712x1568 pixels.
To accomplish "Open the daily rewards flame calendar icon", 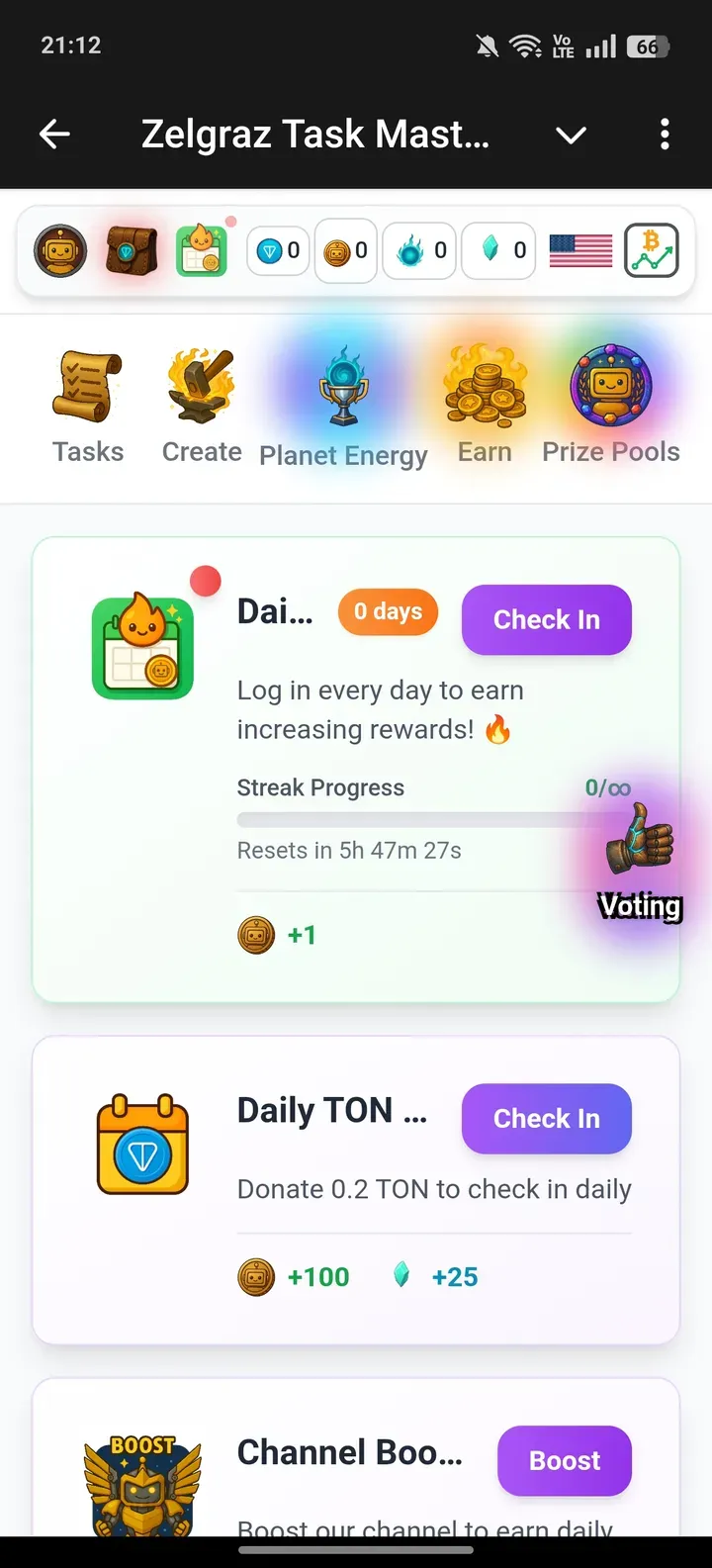I will coord(202,250).
